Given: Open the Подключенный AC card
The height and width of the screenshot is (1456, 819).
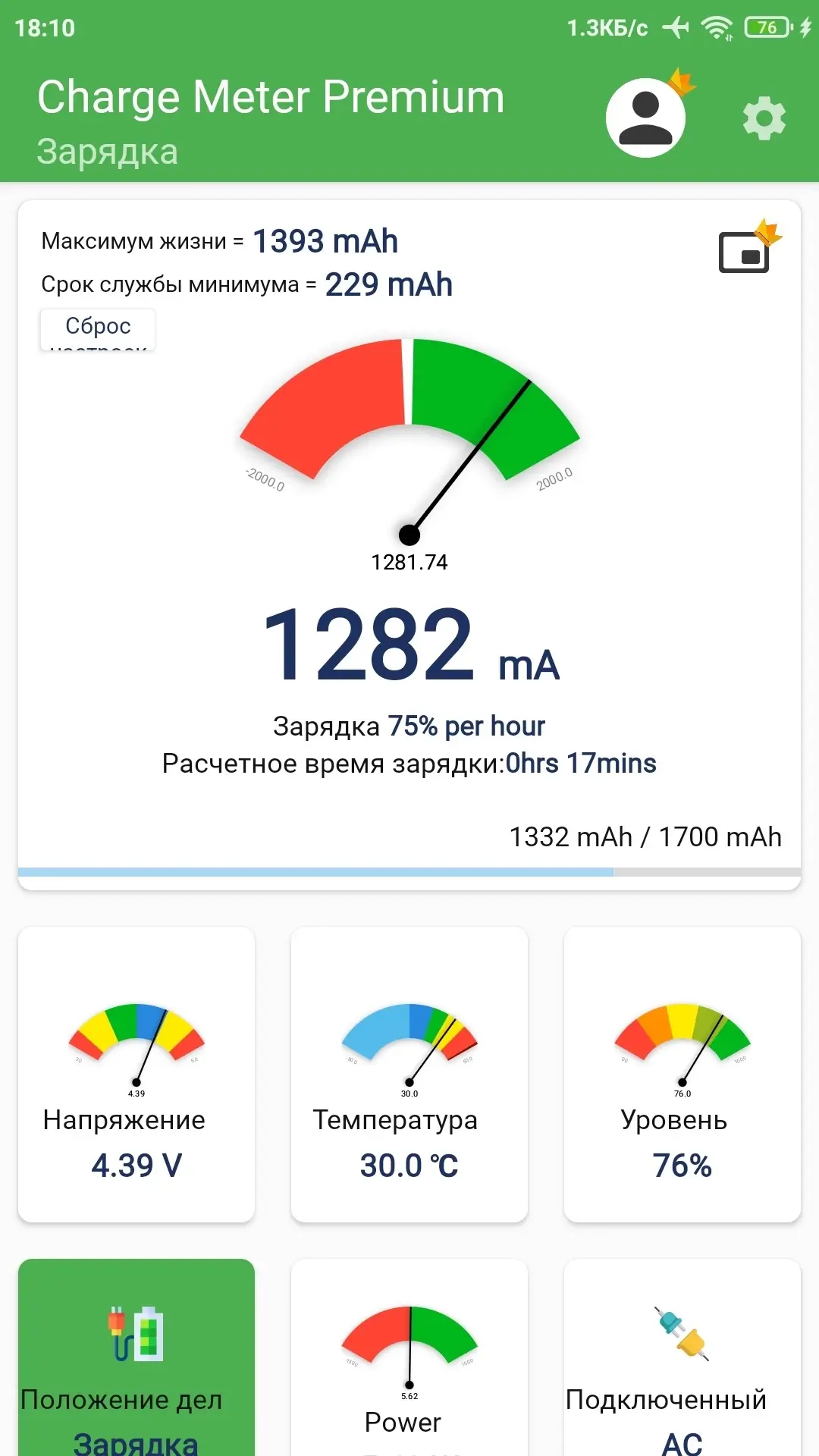Looking at the screenshot, I should pos(682,1357).
